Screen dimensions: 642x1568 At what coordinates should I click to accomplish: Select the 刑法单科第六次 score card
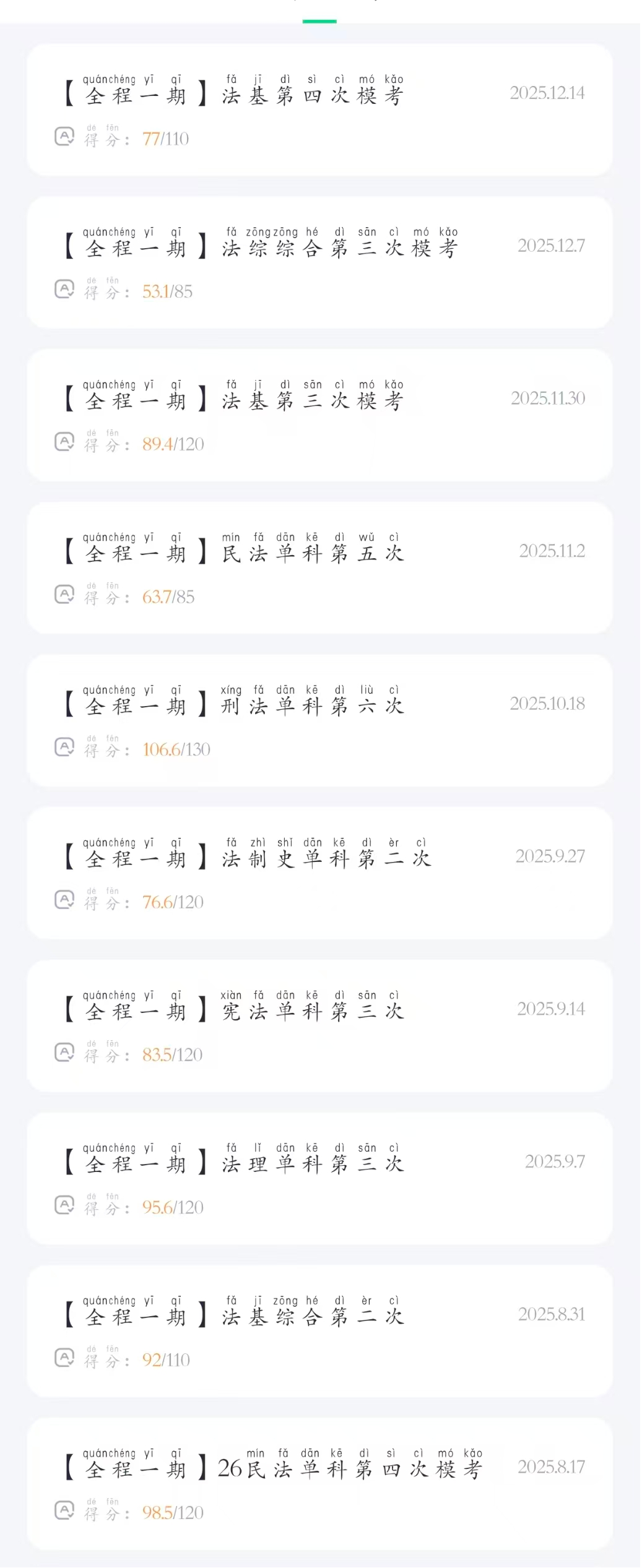319,721
